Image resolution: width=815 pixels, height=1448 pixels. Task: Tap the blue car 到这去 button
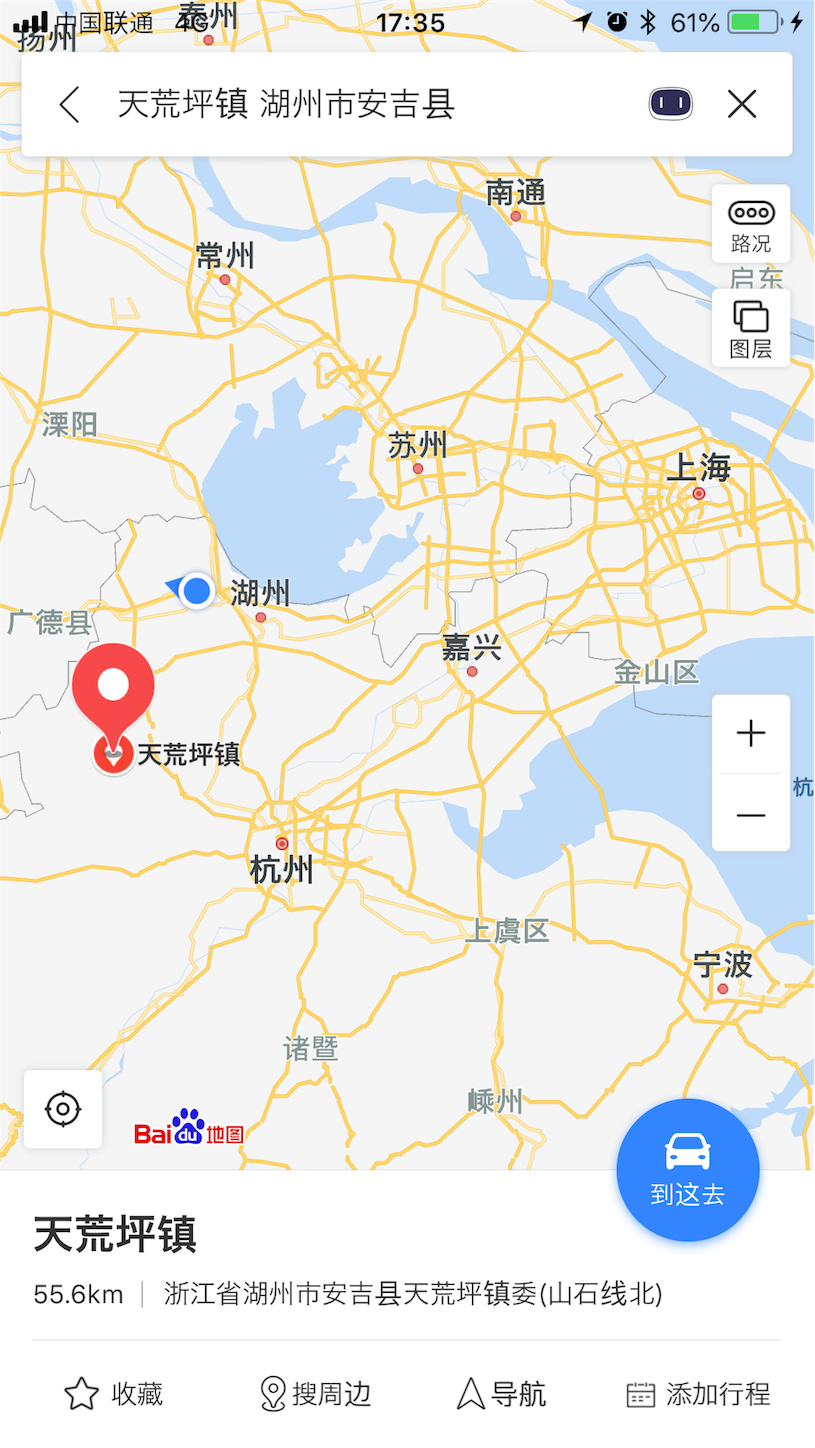pyautogui.click(x=687, y=1169)
